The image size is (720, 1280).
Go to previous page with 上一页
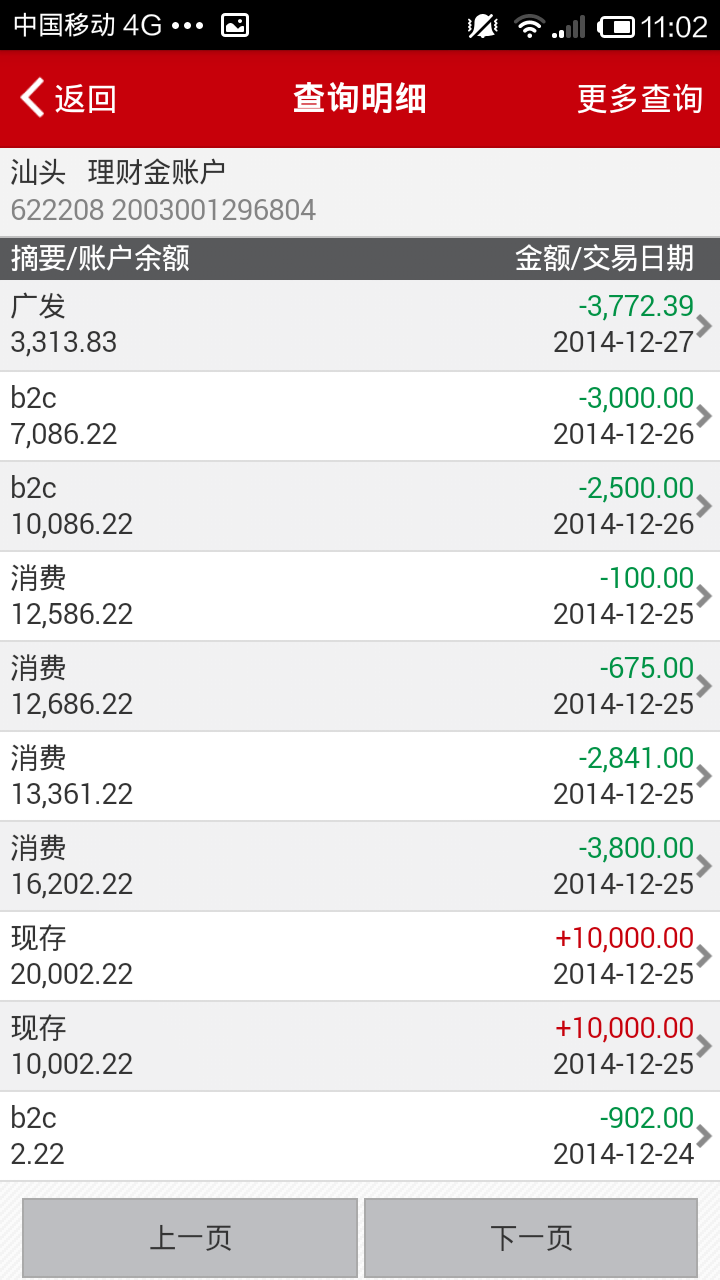click(190, 1238)
